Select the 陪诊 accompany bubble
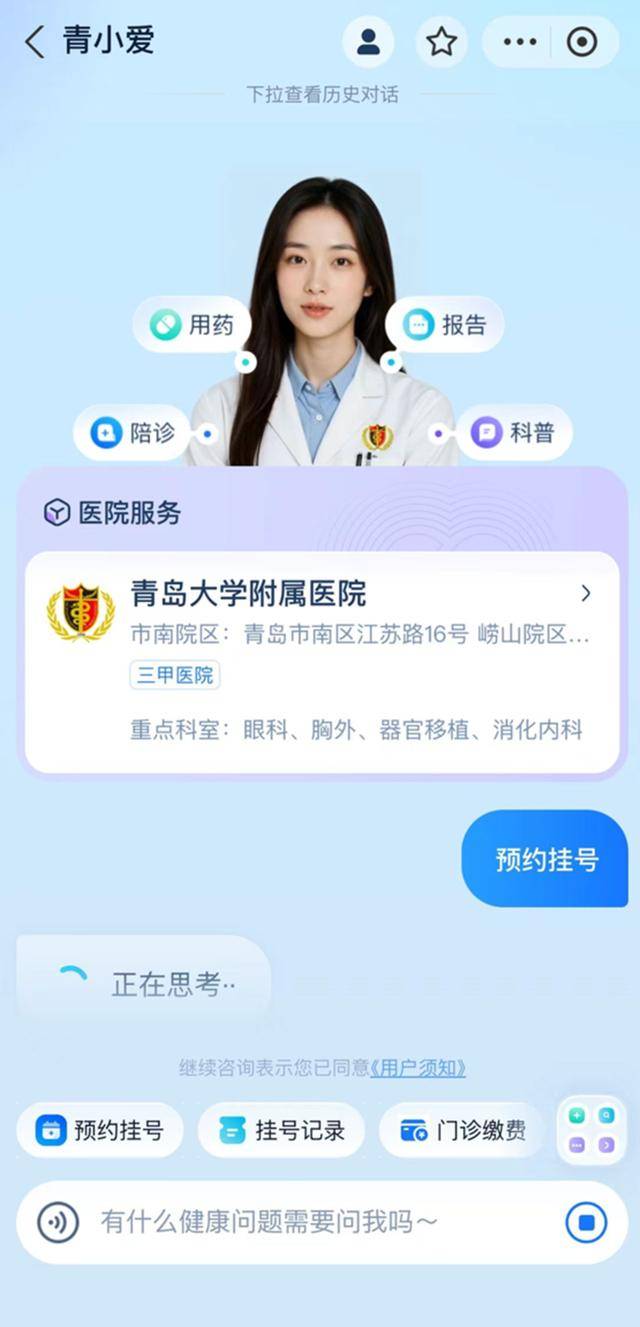Viewport: 640px width, 1327px height. click(133, 432)
